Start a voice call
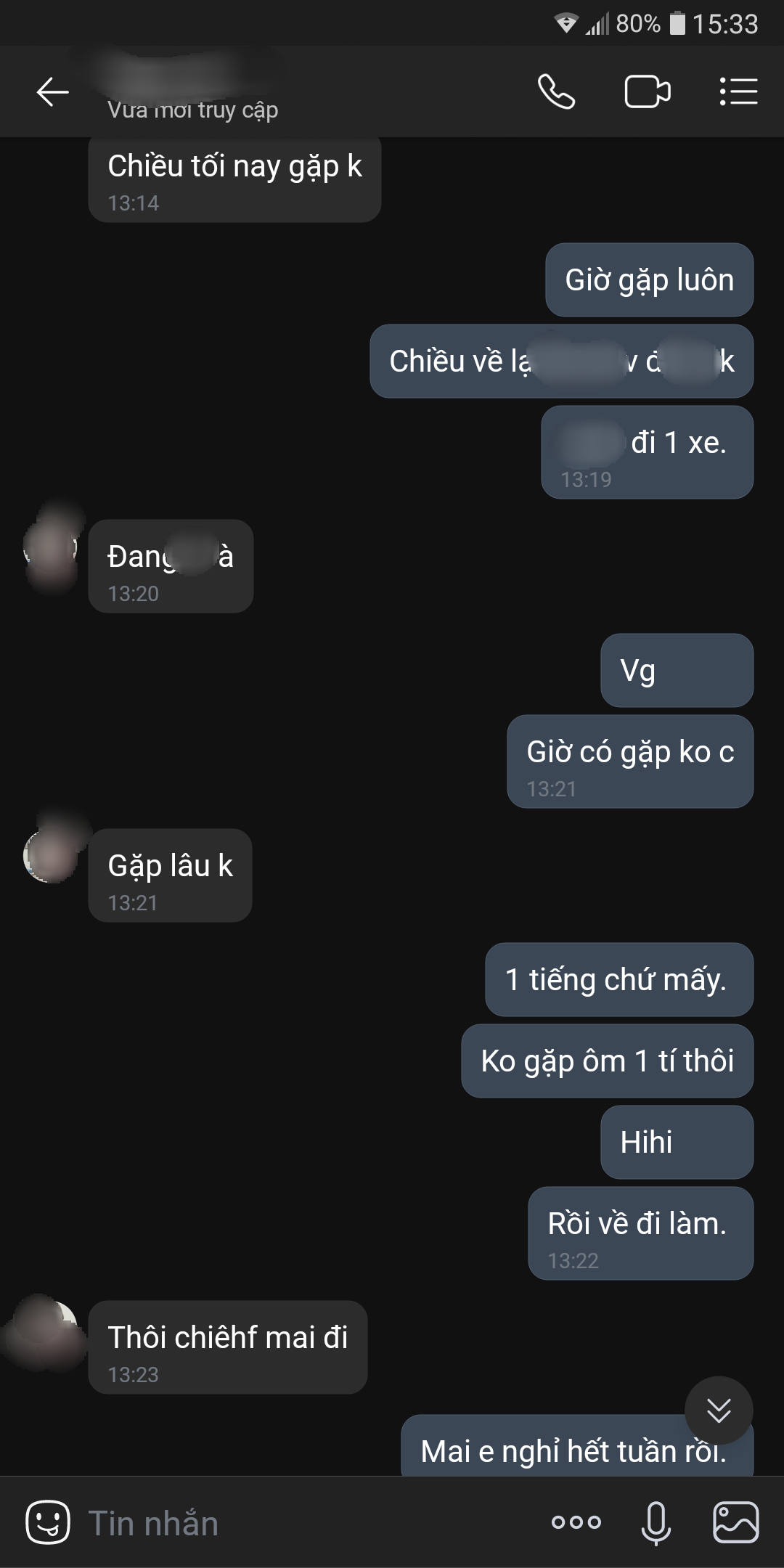 coord(556,92)
